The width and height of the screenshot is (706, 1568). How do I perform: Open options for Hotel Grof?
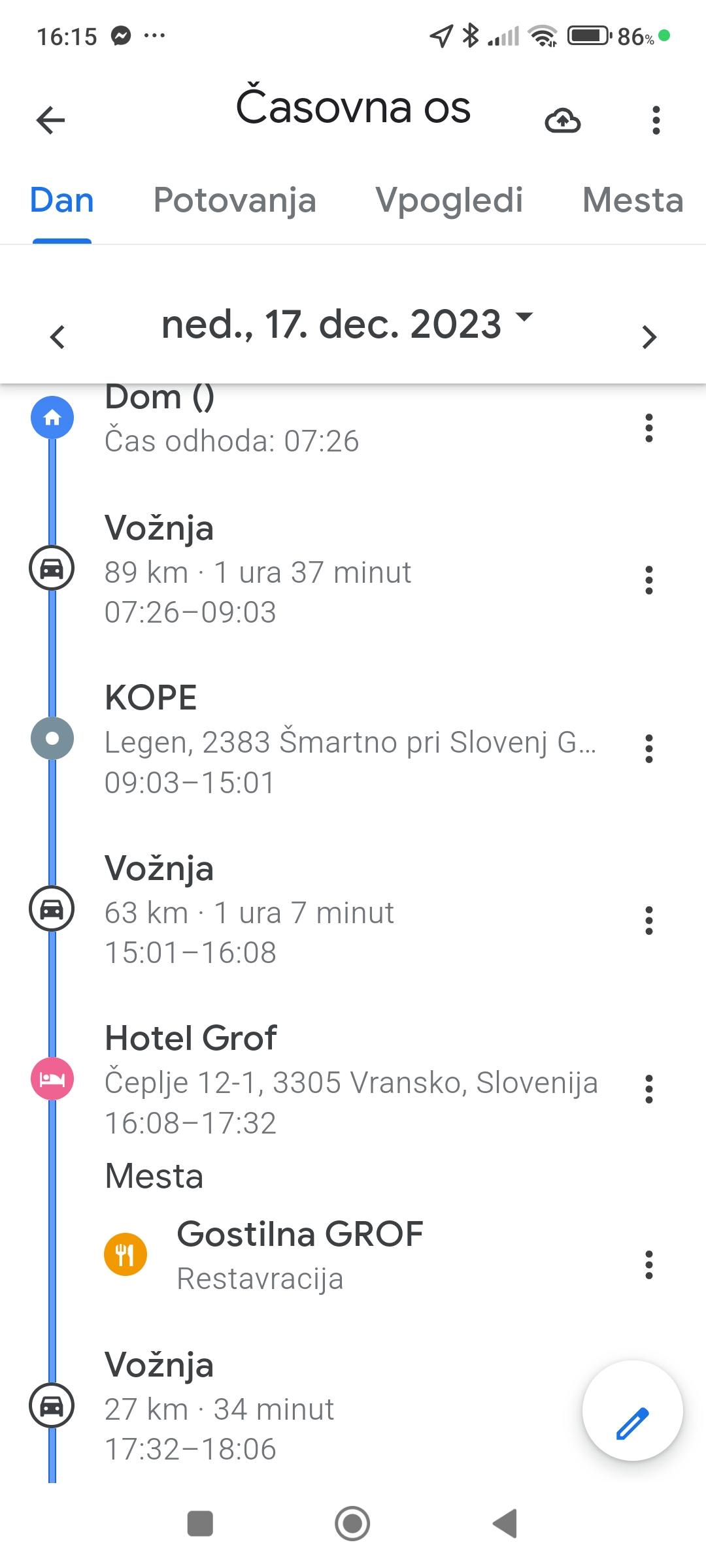(x=648, y=1089)
